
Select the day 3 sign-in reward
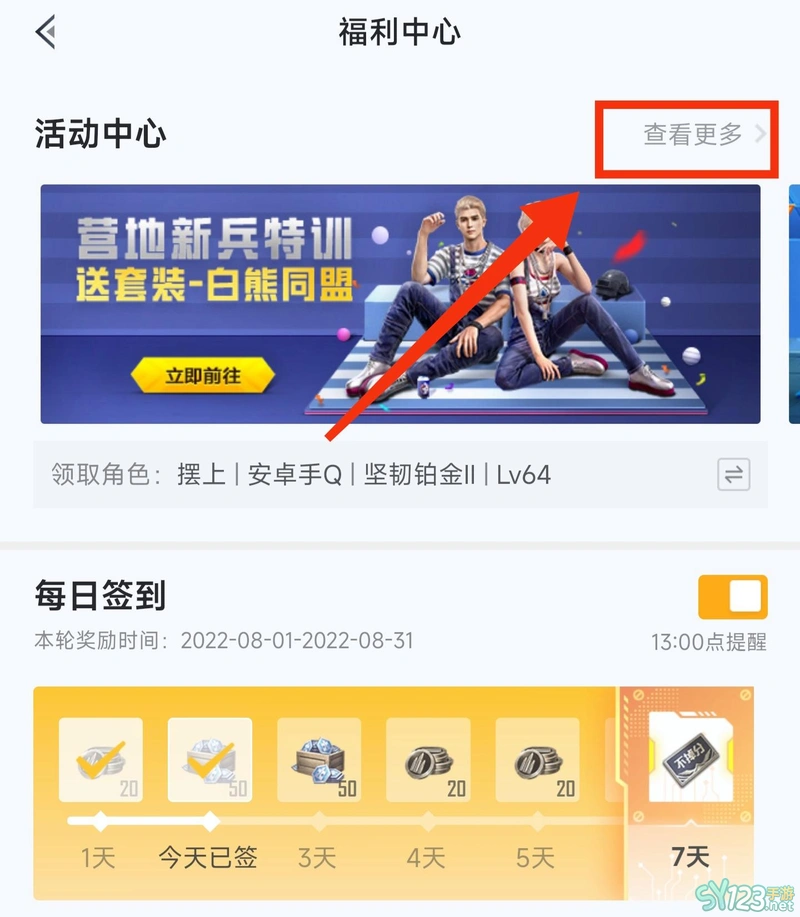point(319,762)
